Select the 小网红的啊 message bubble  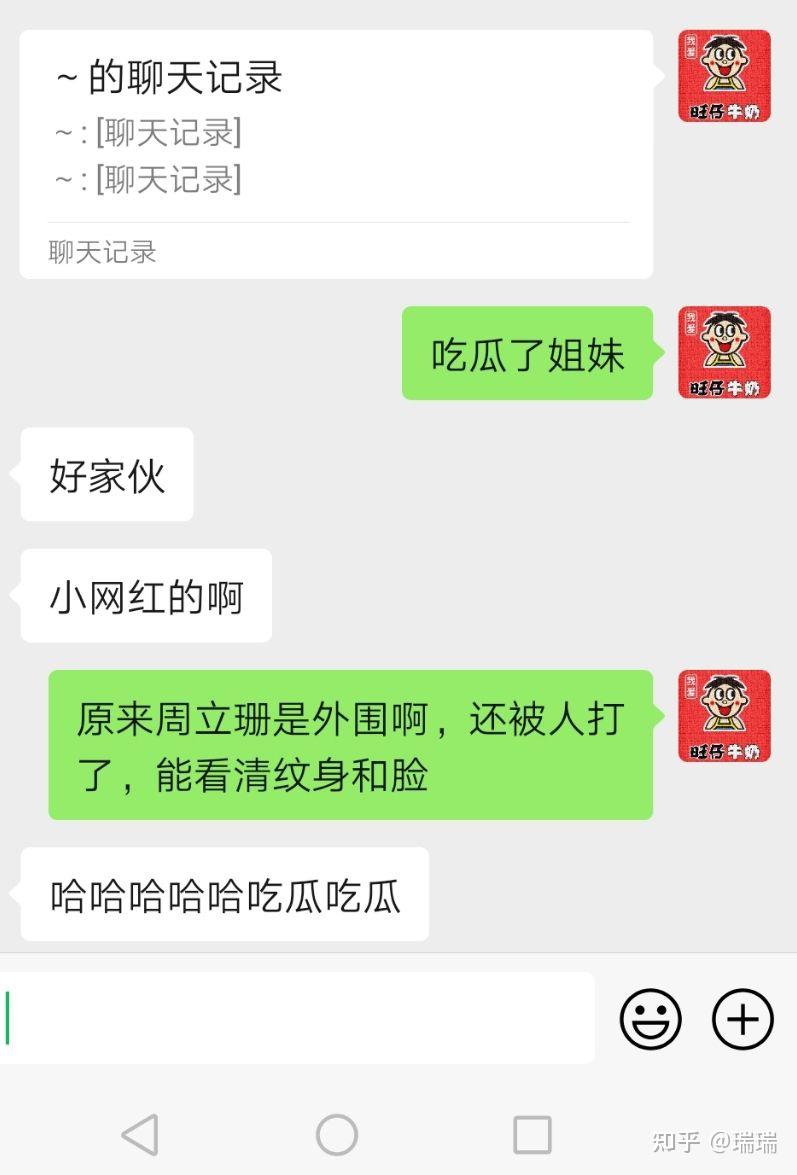tap(143, 595)
